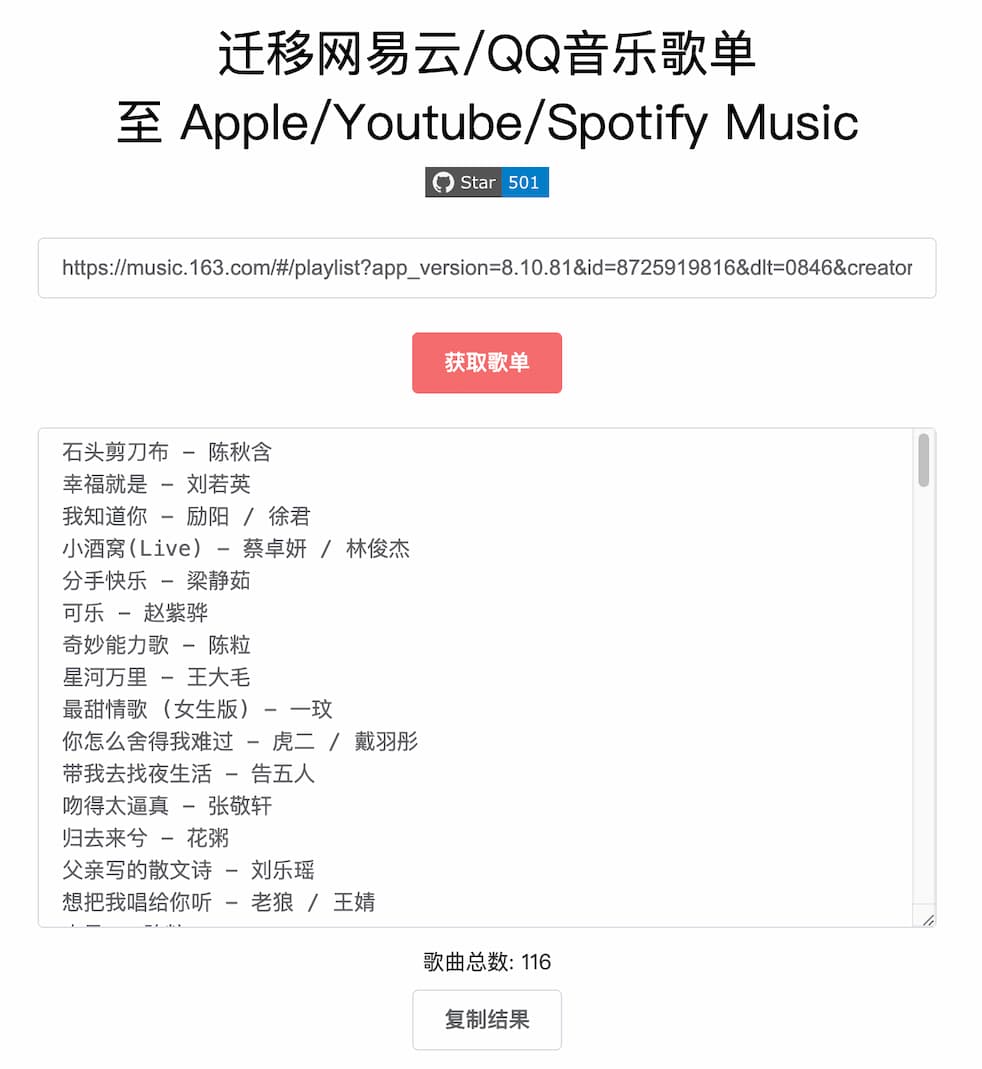Tap the song list scrollbar
982x1069 pixels.
tap(924, 462)
